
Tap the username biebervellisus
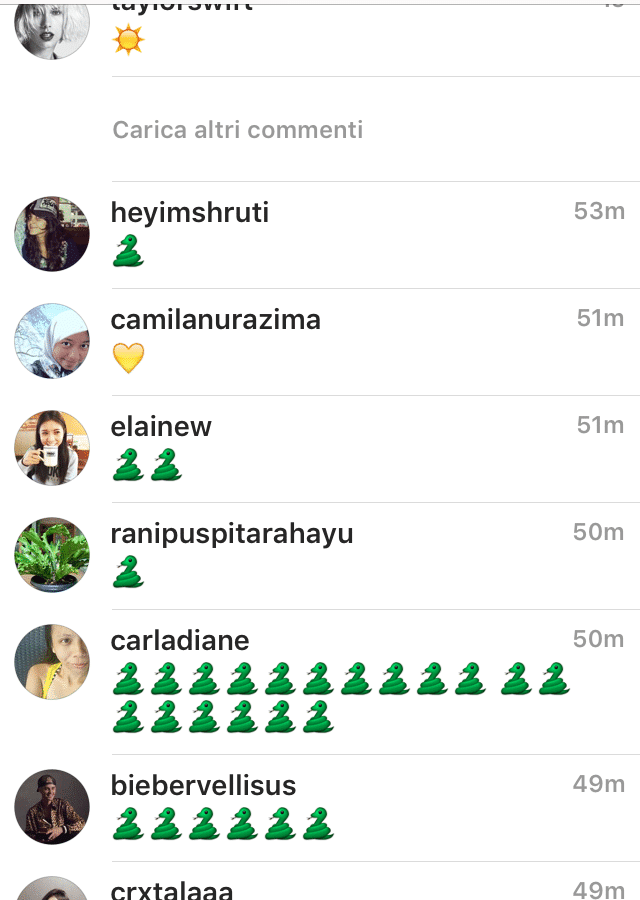click(204, 786)
